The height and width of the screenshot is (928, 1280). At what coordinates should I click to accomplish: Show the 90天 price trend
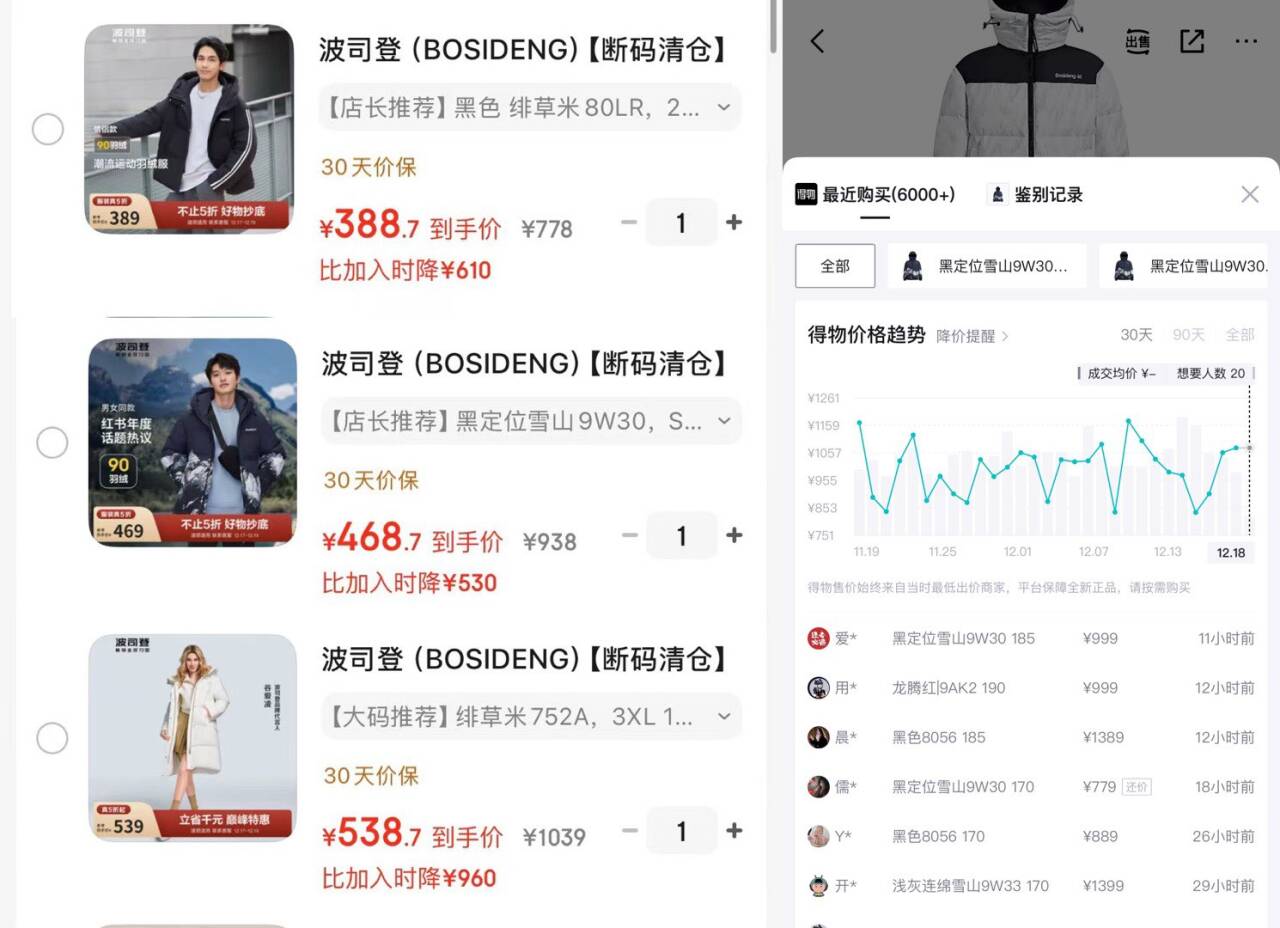[x=1188, y=335]
